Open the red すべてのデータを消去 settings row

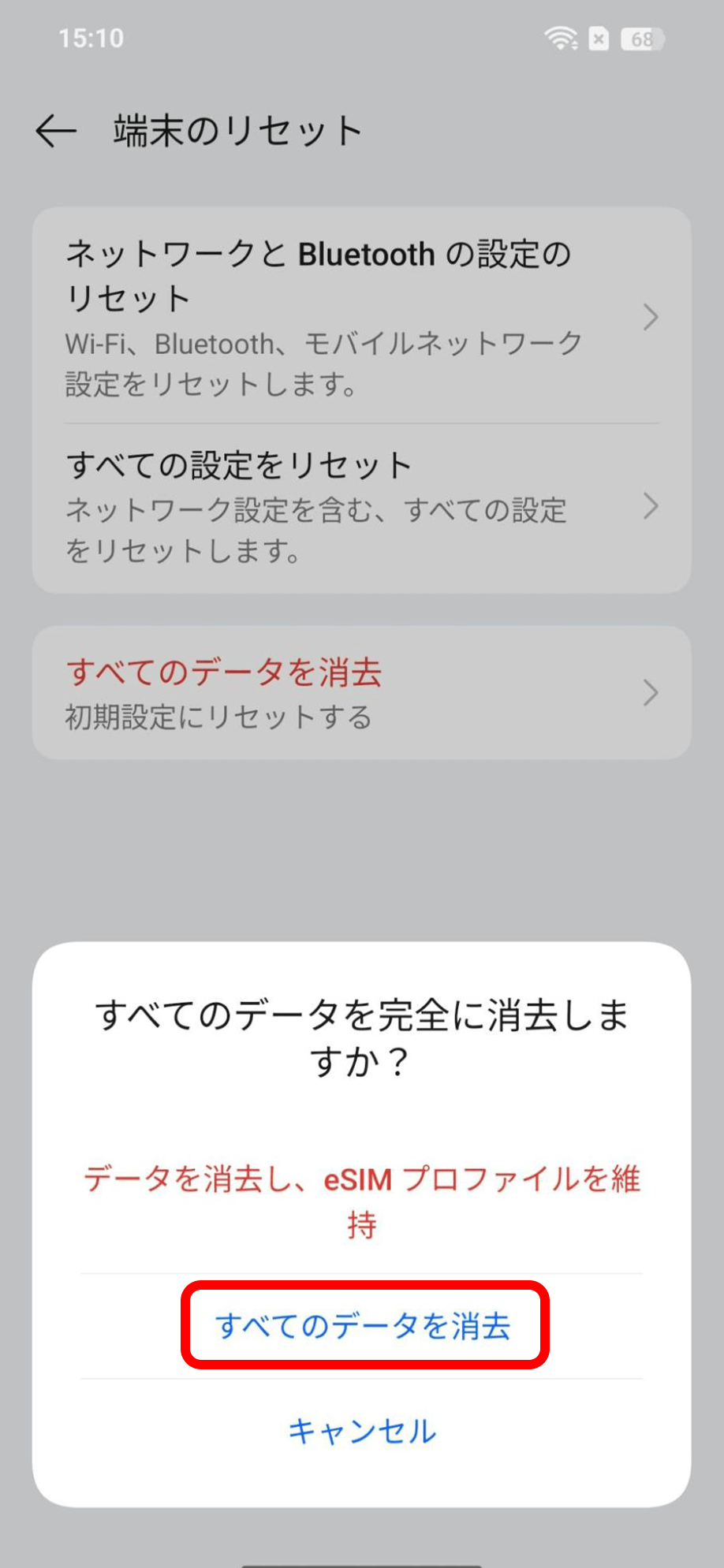[x=361, y=693]
